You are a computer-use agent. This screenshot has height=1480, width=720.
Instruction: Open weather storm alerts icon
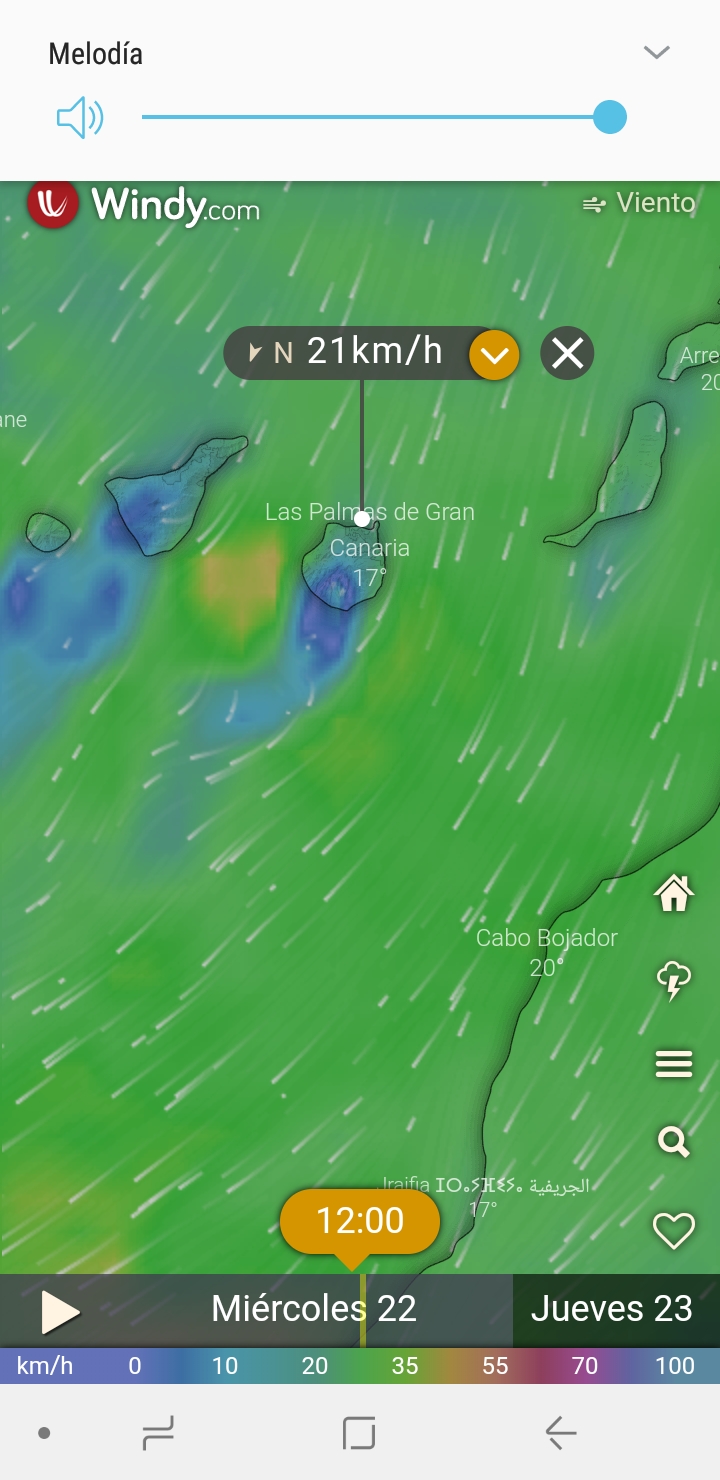coord(674,979)
